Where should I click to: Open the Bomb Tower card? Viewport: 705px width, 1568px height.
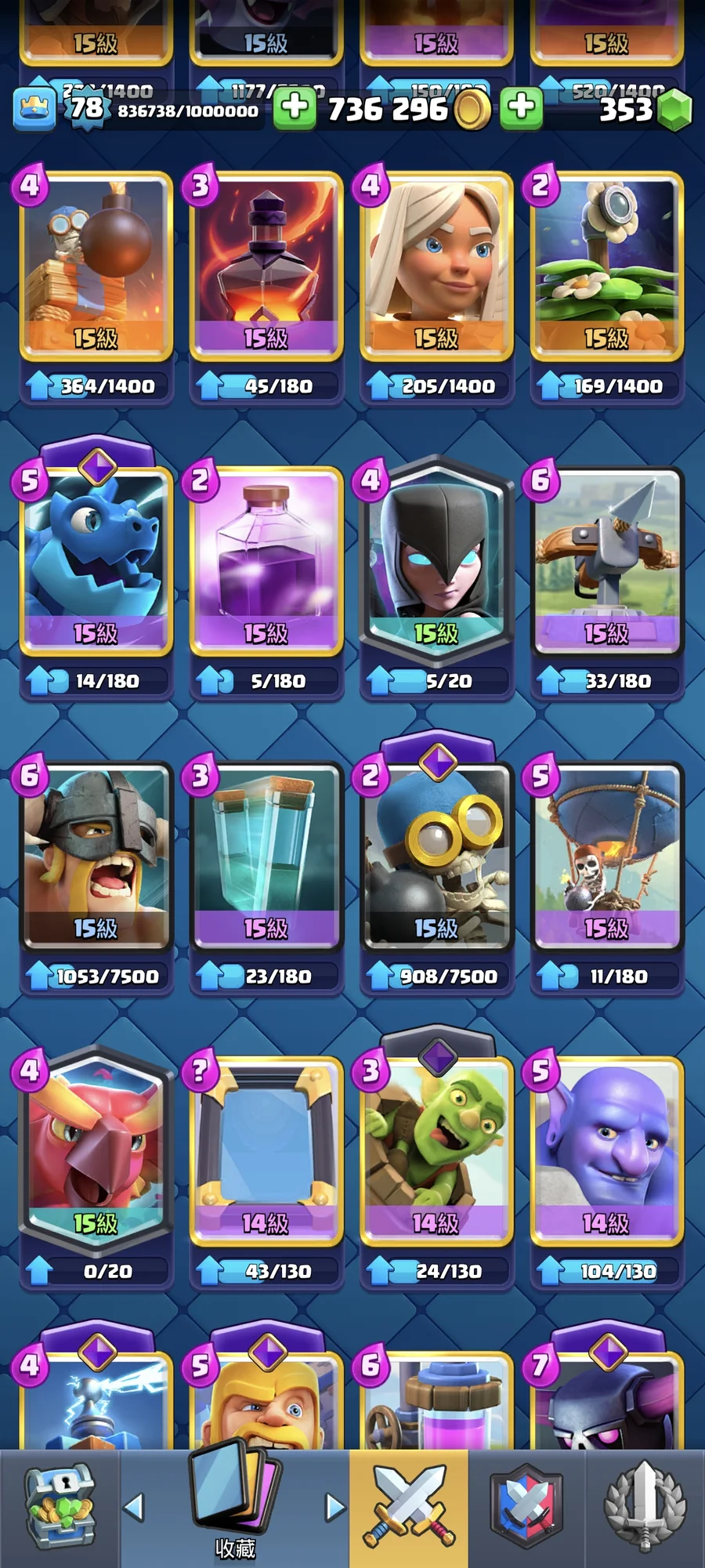[96, 266]
